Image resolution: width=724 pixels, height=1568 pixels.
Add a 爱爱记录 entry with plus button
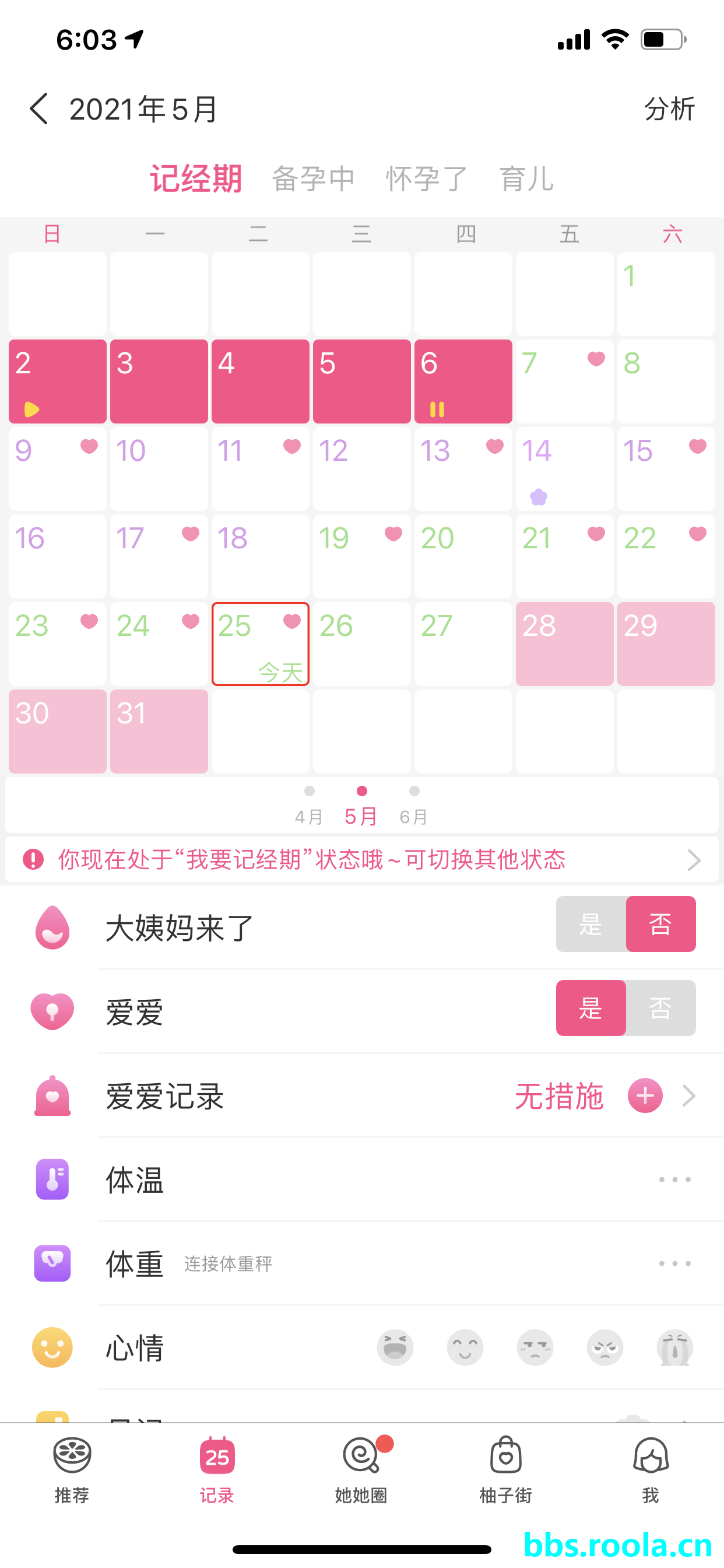(x=645, y=1095)
